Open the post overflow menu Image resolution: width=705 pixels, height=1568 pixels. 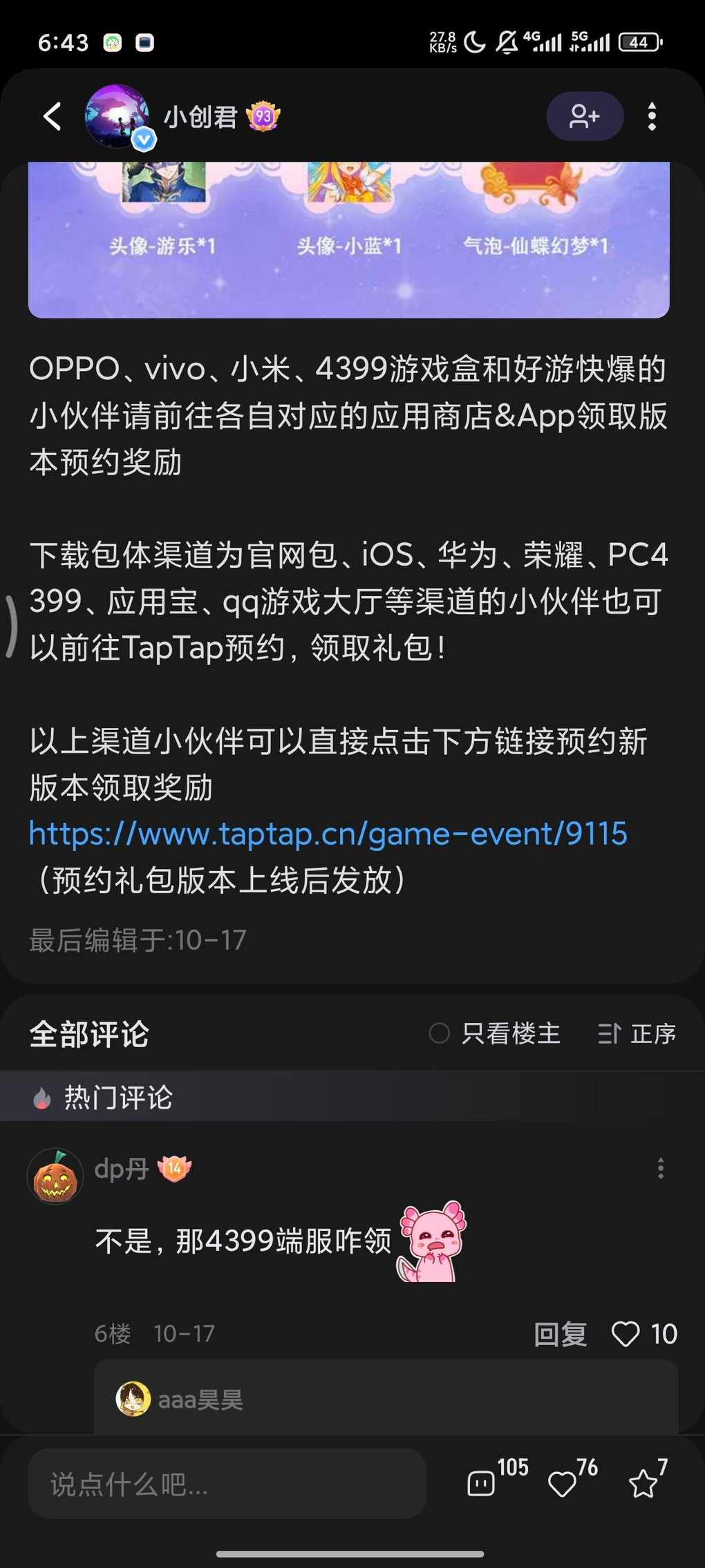click(651, 116)
